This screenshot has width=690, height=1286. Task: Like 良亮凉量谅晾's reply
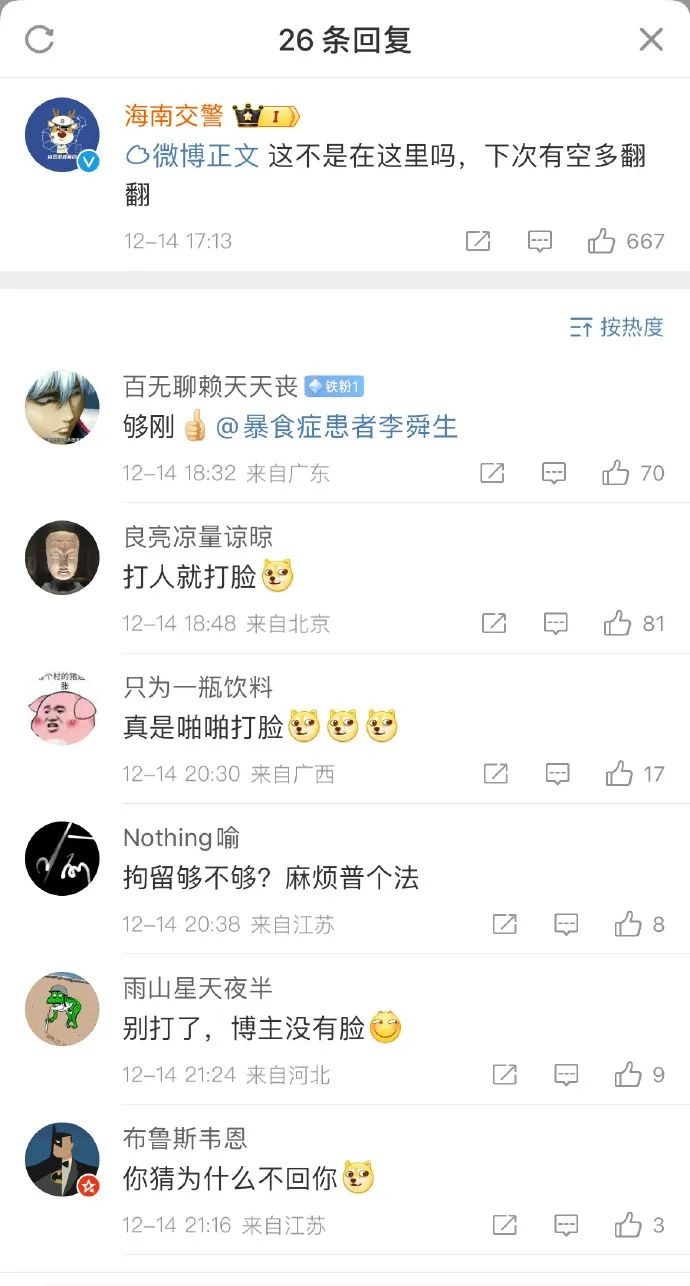[618, 624]
